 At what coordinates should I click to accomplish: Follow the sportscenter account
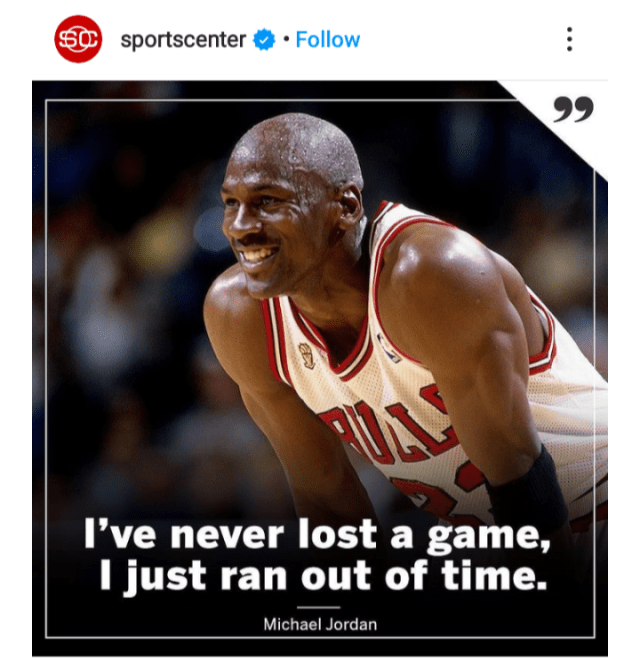click(328, 40)
